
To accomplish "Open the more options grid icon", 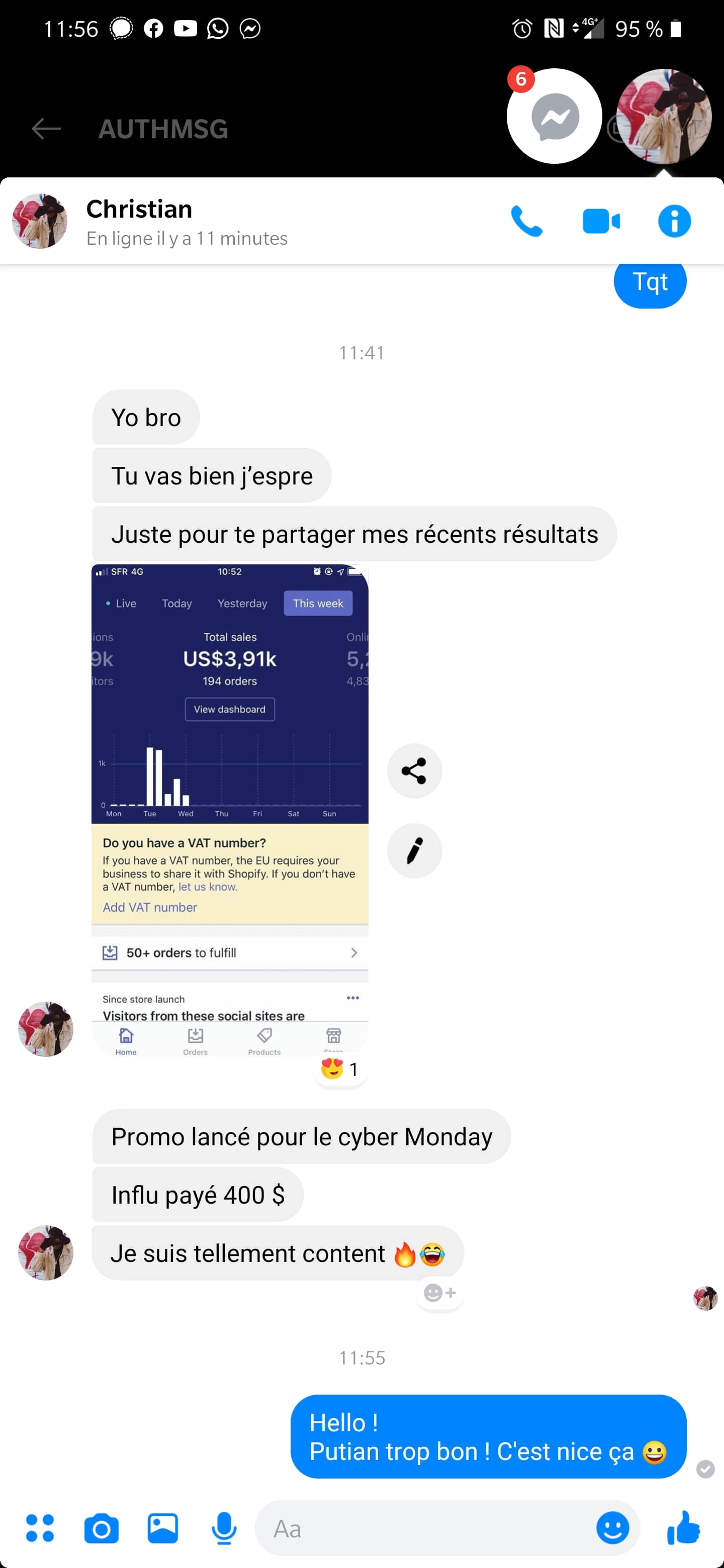I will coord(40,1528).
